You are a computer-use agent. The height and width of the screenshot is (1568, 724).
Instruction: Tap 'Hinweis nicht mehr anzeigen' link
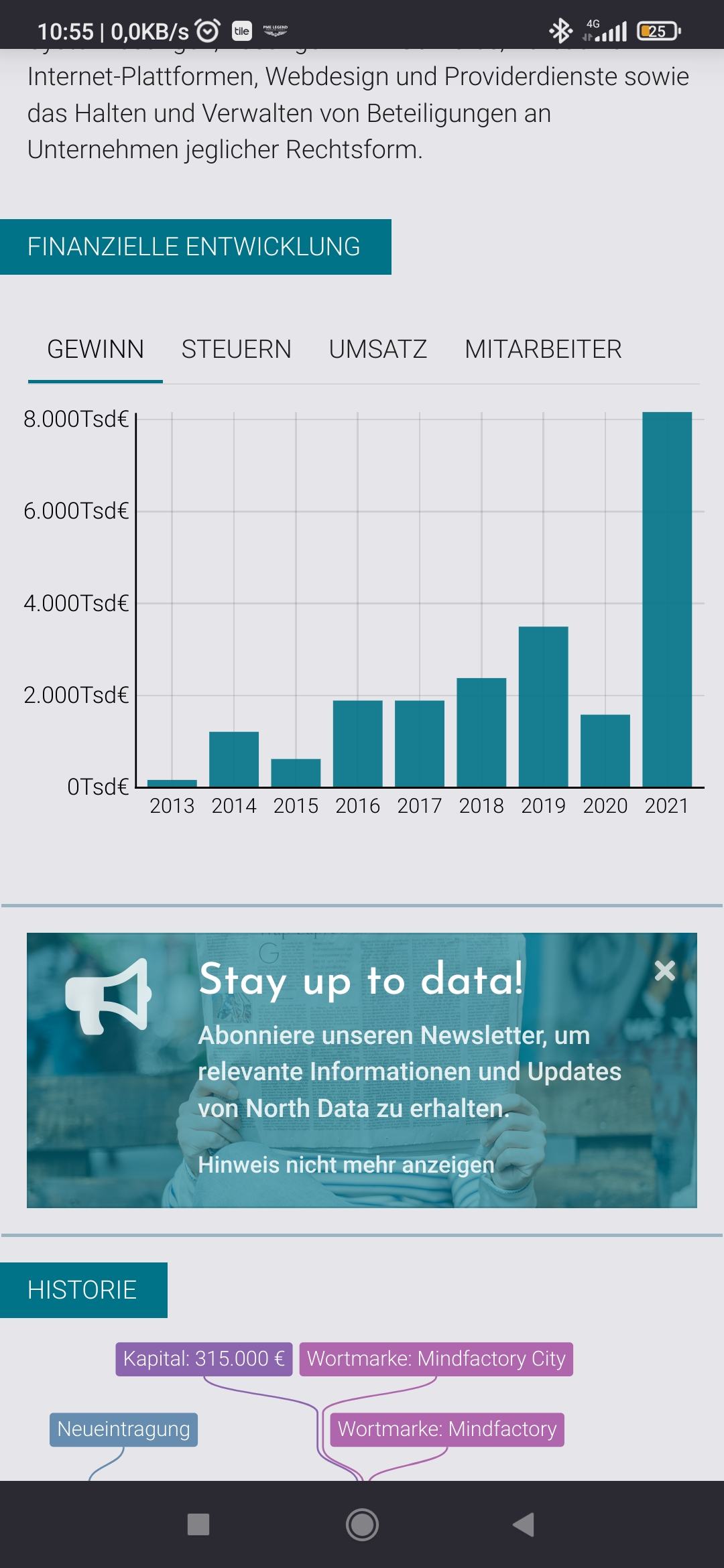click(346, 1165)
